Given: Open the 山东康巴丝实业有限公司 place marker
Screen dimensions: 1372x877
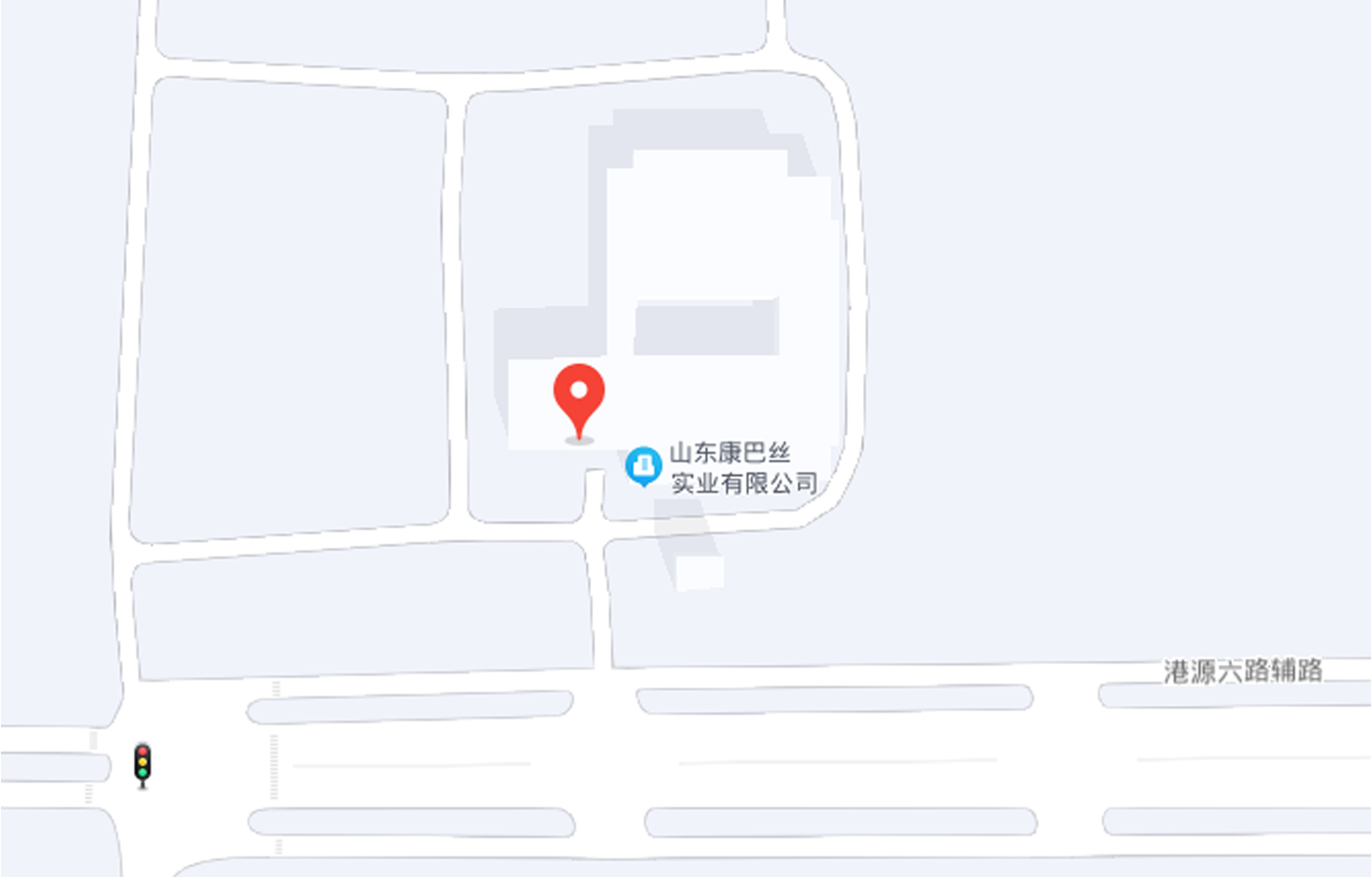Looking at the screenshot, I should [x=643, y=466].
